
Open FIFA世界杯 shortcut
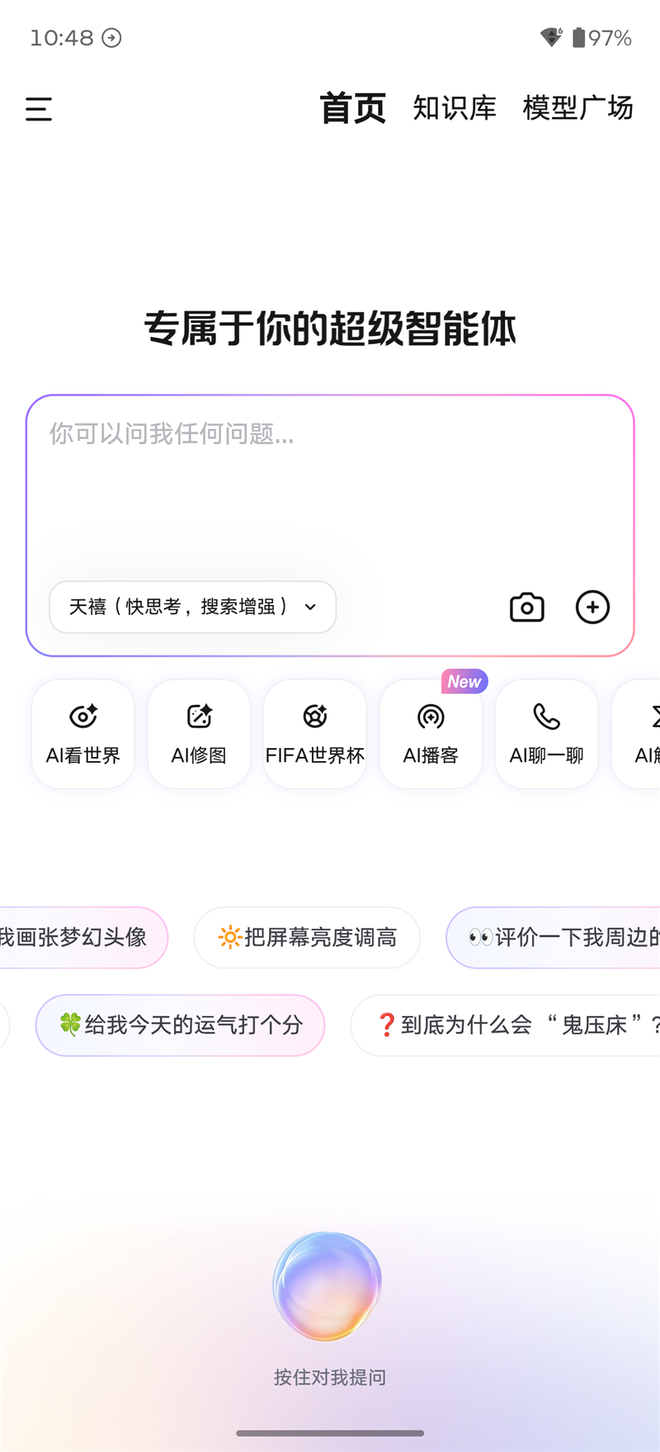coord(315,734)
